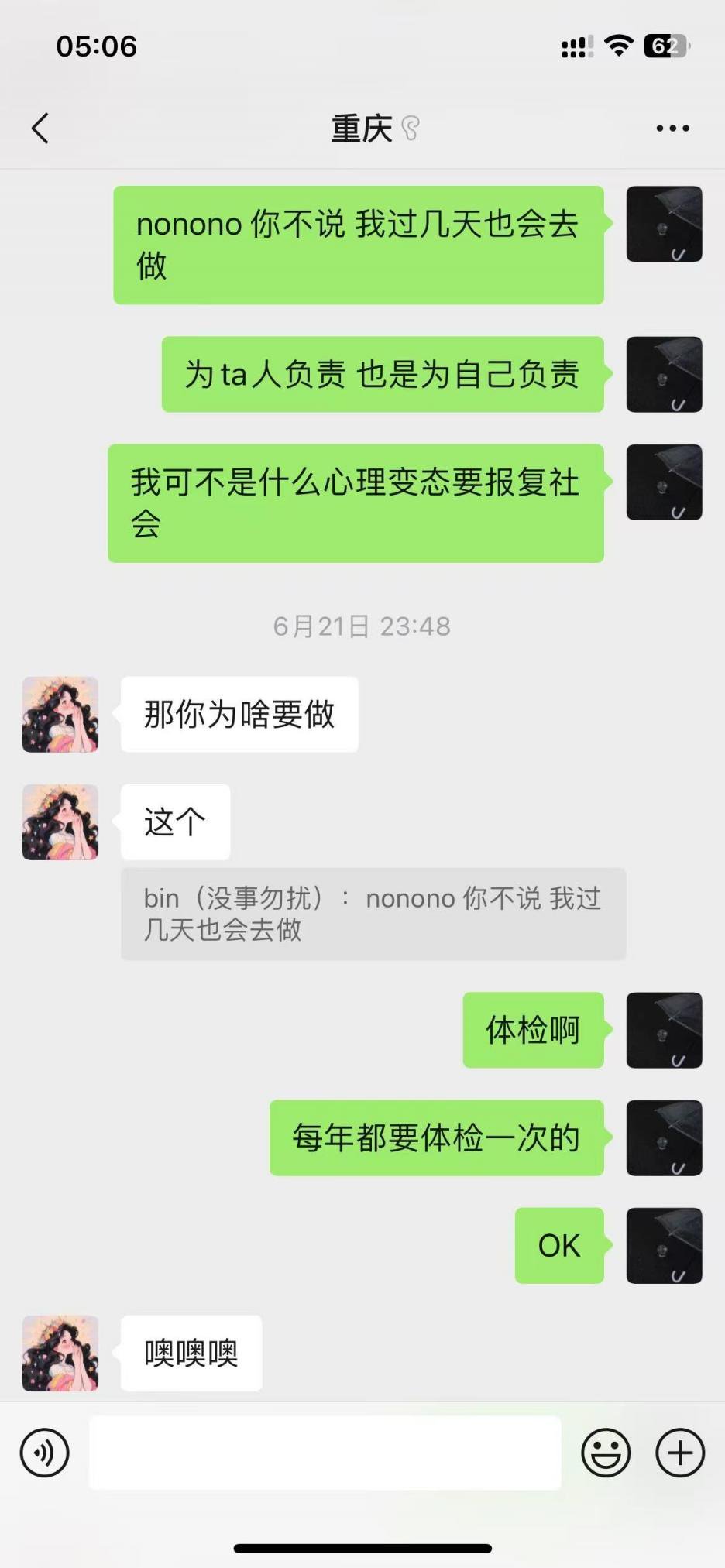725x1568 pixels.
Task: Open the contact avatar beside 那你为啥要做
Action: (x=60, y=715)
